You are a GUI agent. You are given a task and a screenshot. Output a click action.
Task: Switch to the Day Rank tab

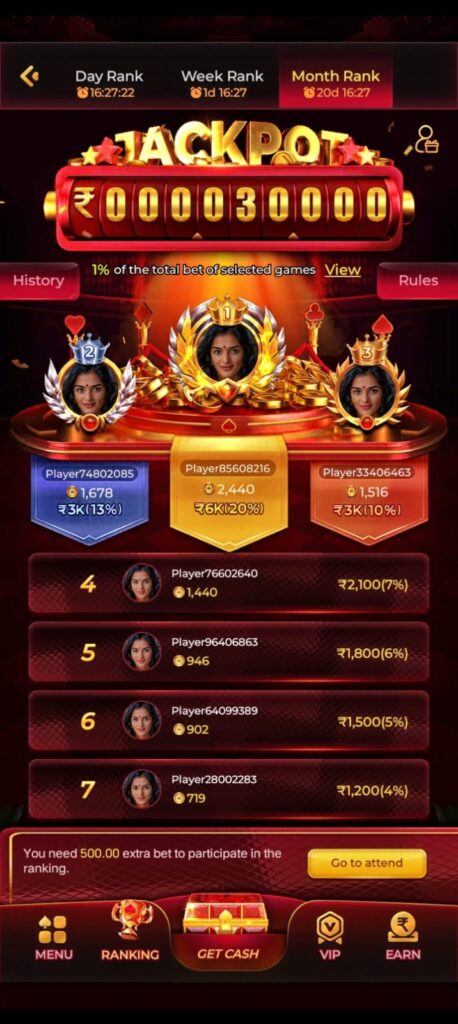pos(108,83)
